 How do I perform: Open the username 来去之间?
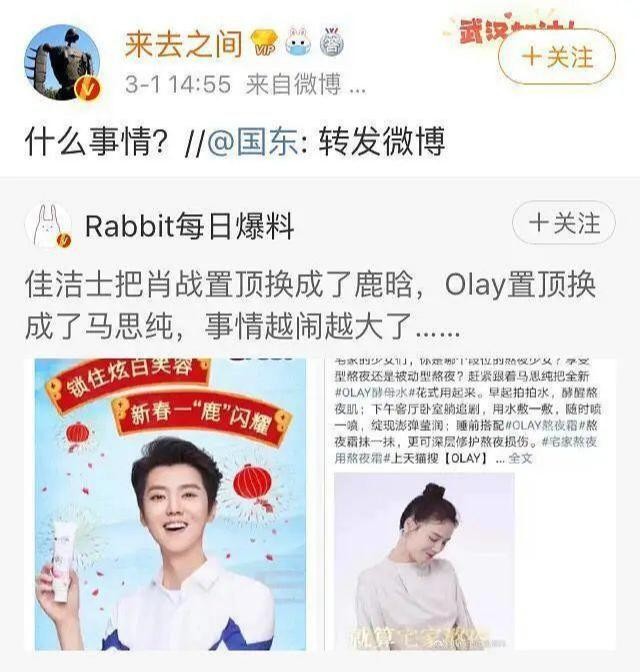(184, 43)
